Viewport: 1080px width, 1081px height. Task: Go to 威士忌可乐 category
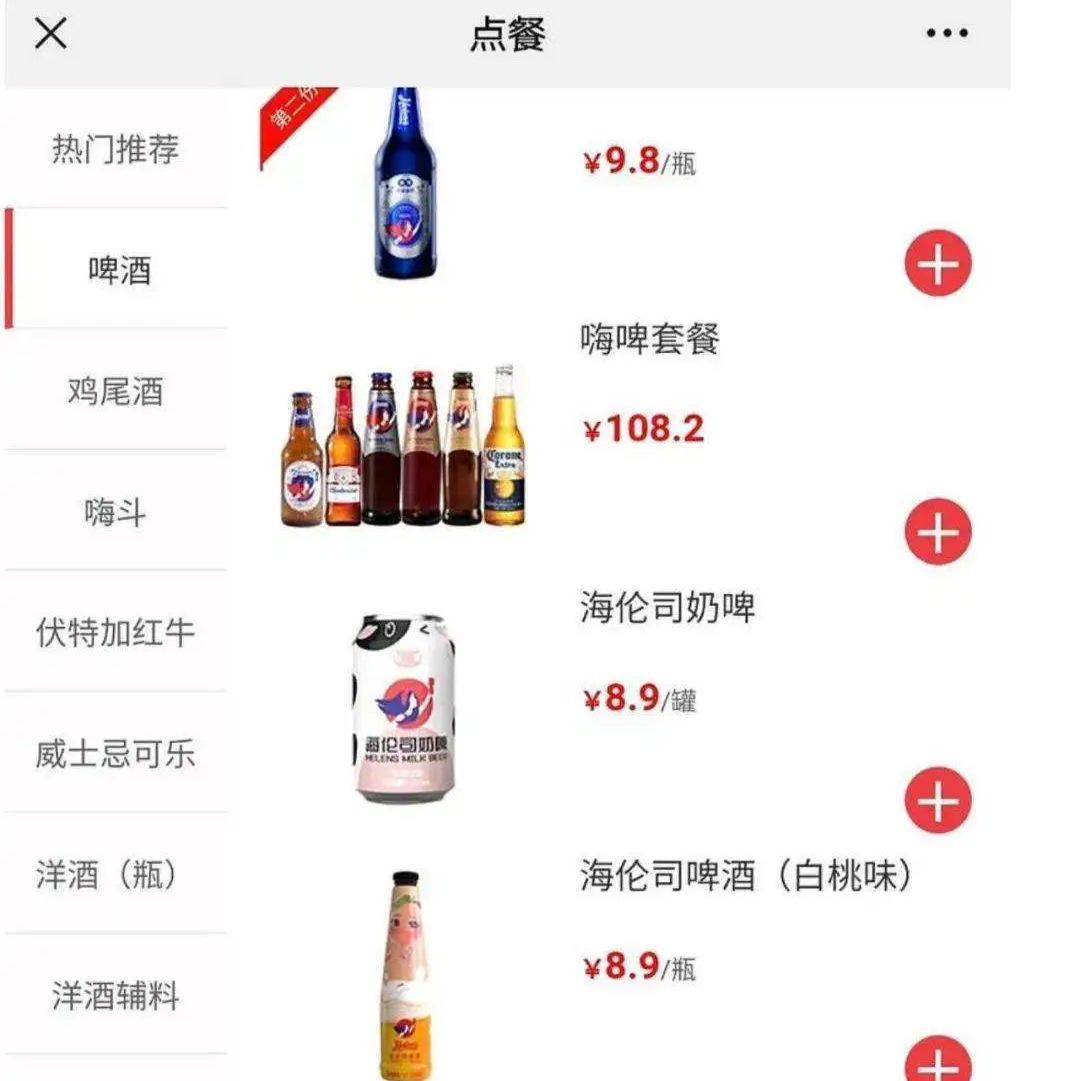tap(116, 754)
